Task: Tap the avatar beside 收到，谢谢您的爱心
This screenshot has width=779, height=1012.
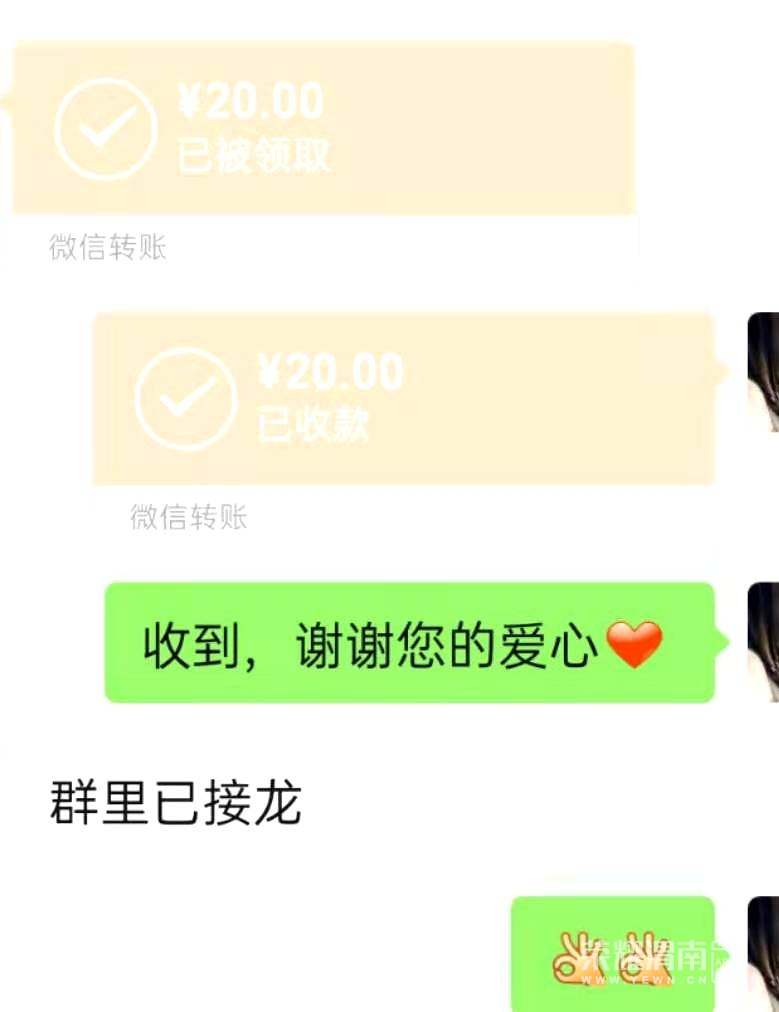Action: pos(764,642)
